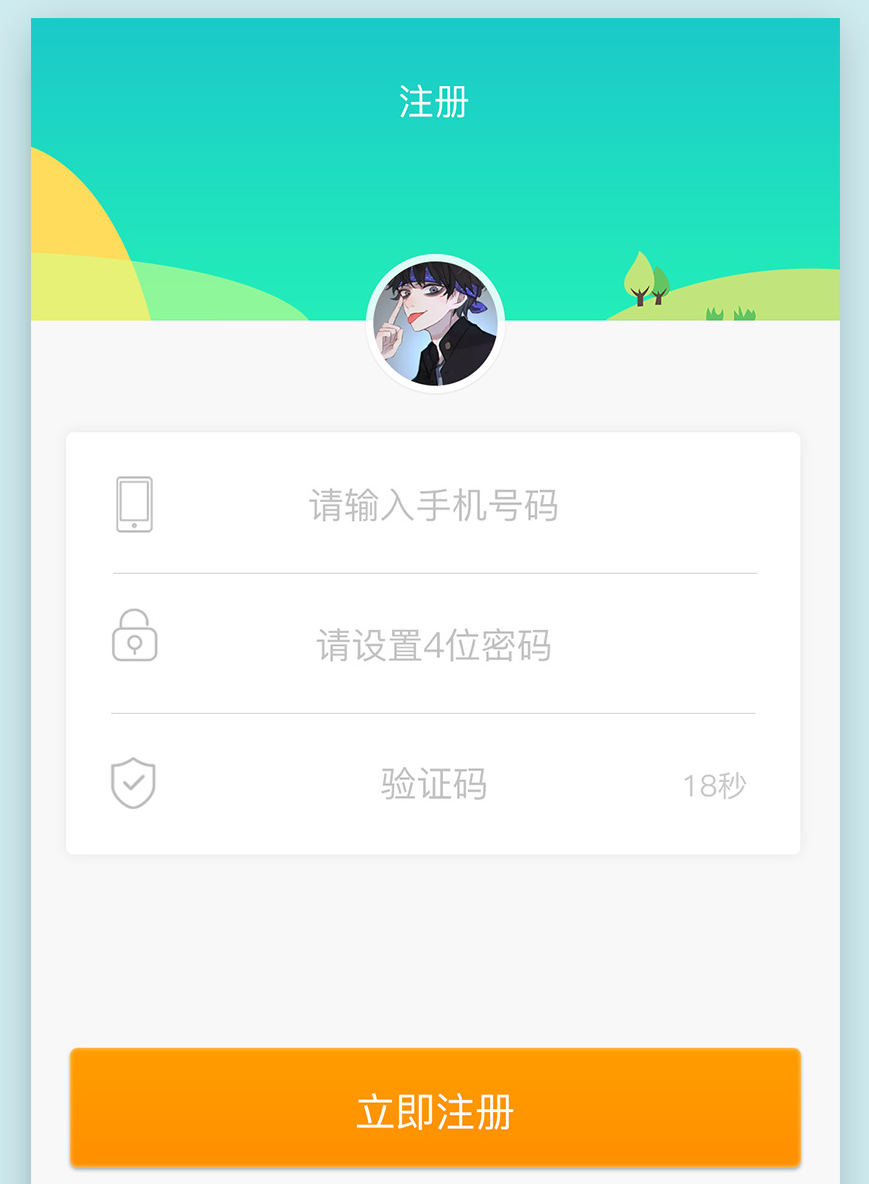This screenshot has height=1184, width=869.
Task: Click the 验证码 verification code field
Action: [434, 784]
